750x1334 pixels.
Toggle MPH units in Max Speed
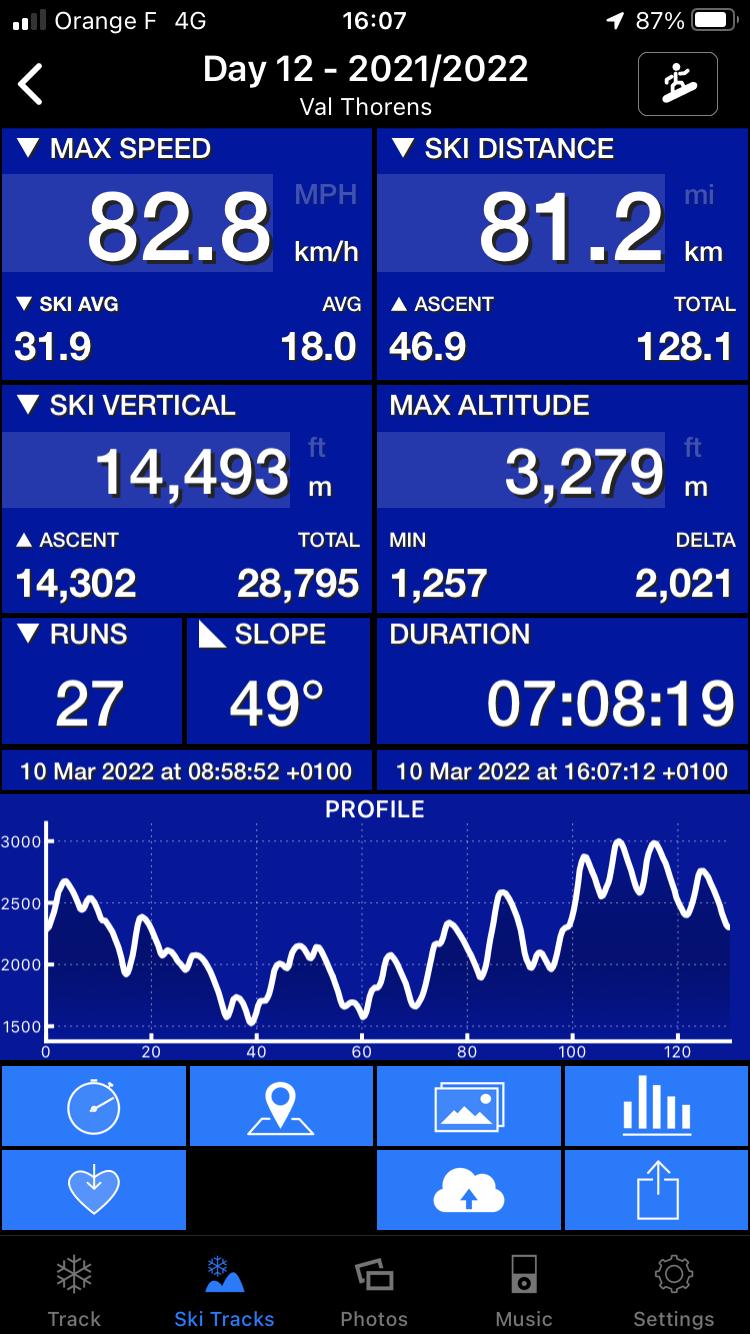pos(326,194)
